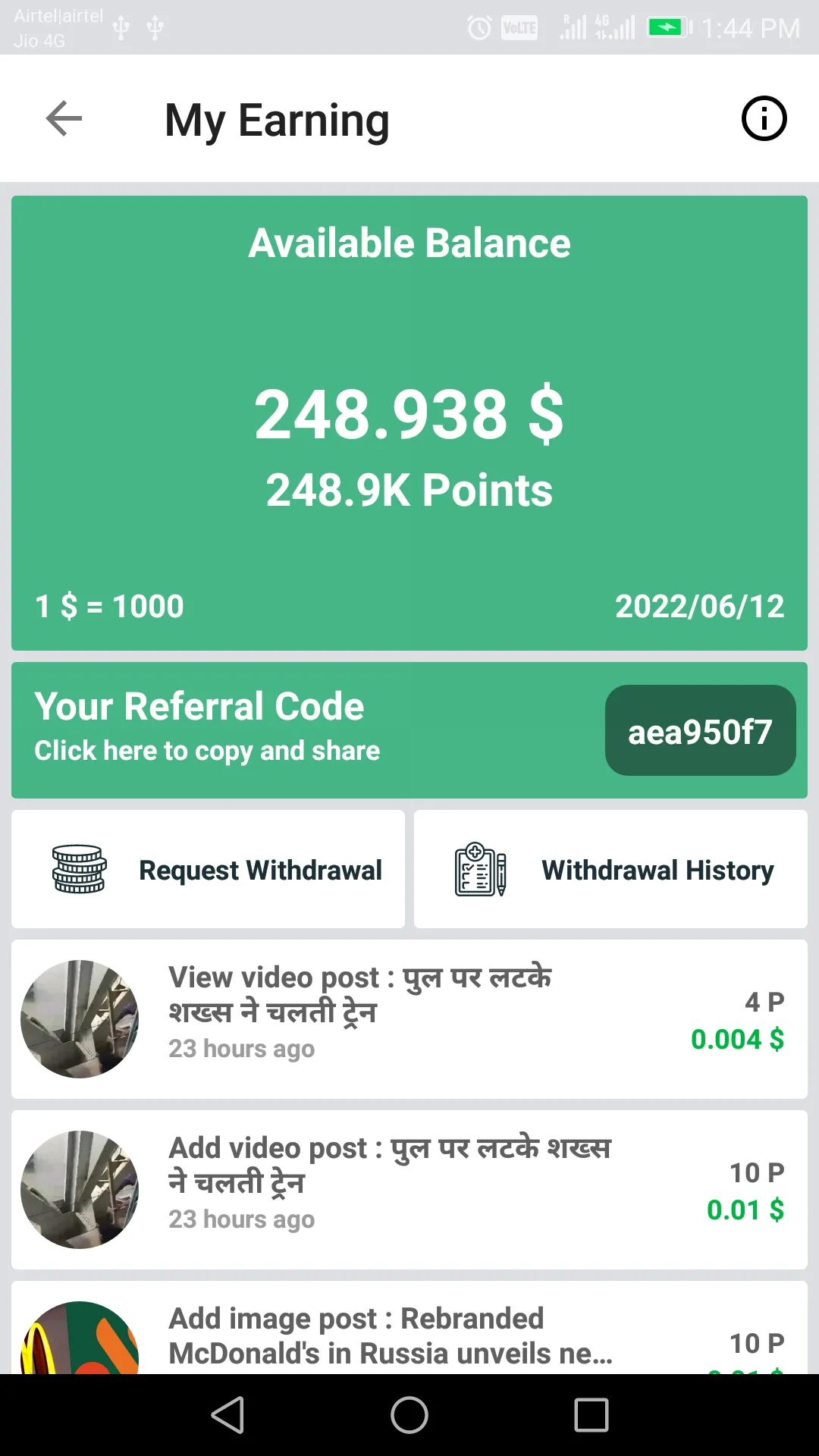Open Withdrawal History
The image size is (819, 1456).
point(610,869)
